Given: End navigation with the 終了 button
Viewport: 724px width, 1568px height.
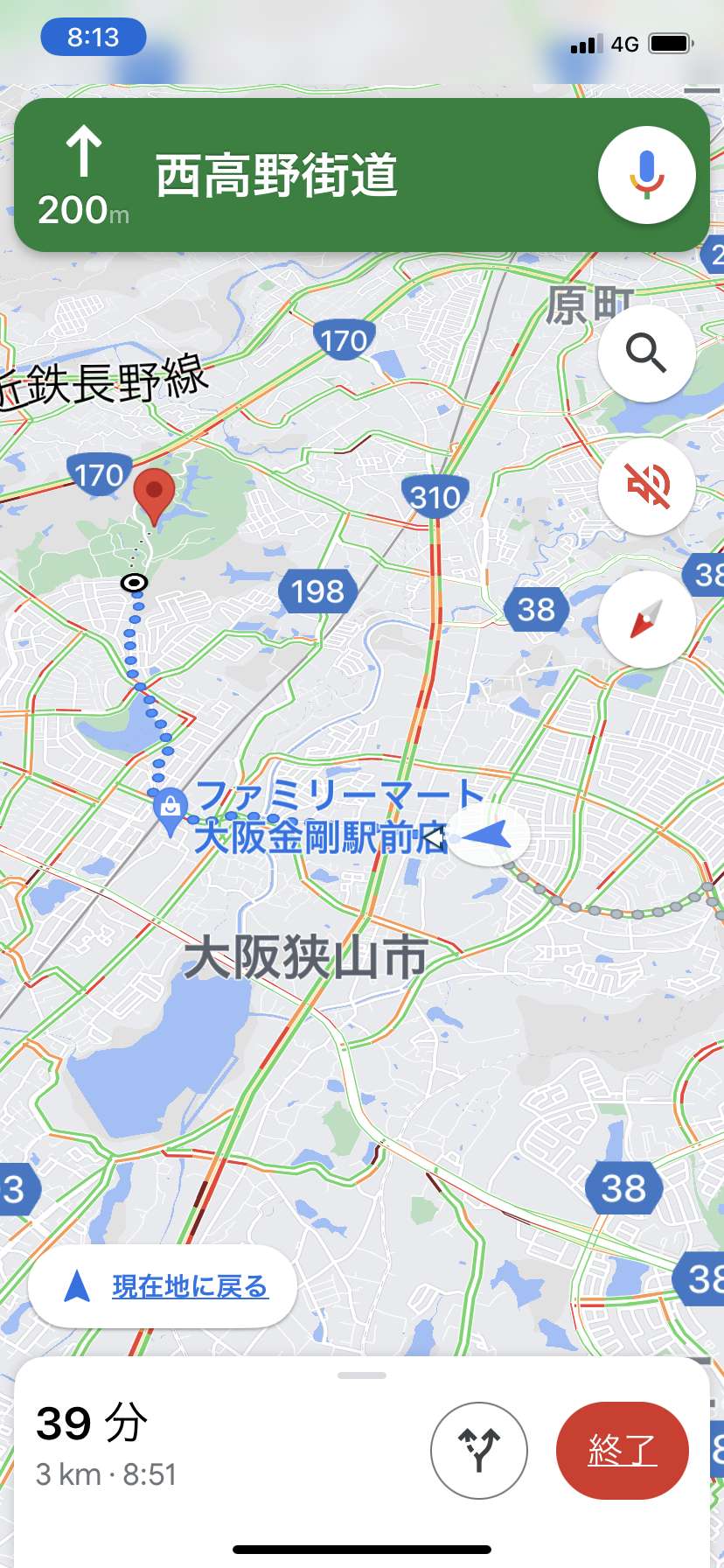Looking at the screenshot, I should pyautogui.click(x=622, y=1450).
